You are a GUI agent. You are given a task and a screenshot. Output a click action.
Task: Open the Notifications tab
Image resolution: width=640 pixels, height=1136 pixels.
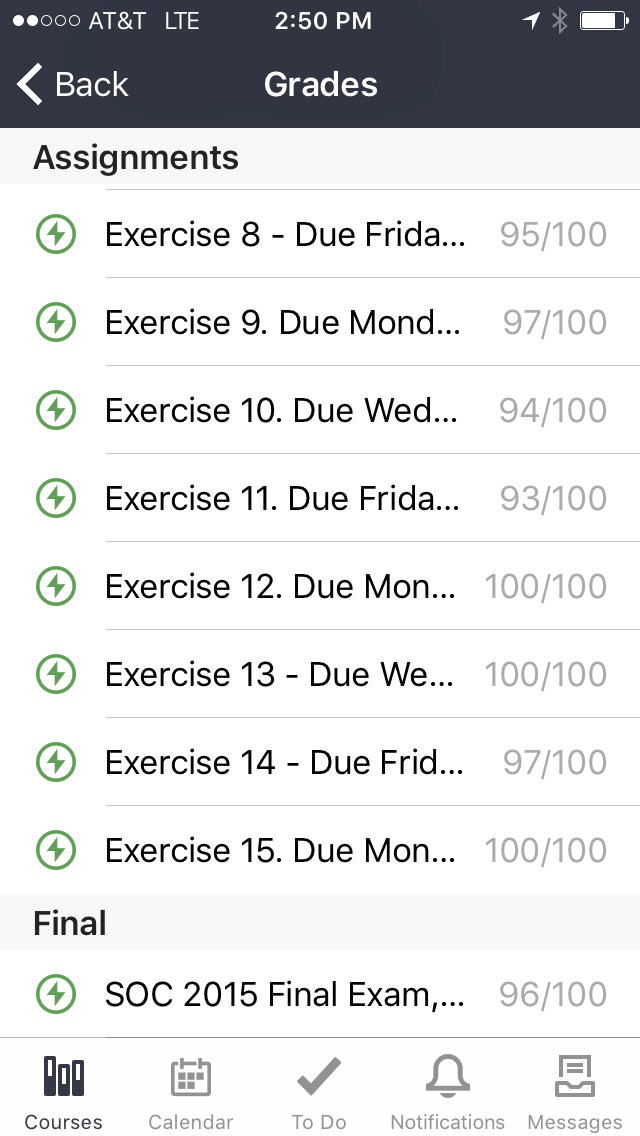coord(447,1090)
